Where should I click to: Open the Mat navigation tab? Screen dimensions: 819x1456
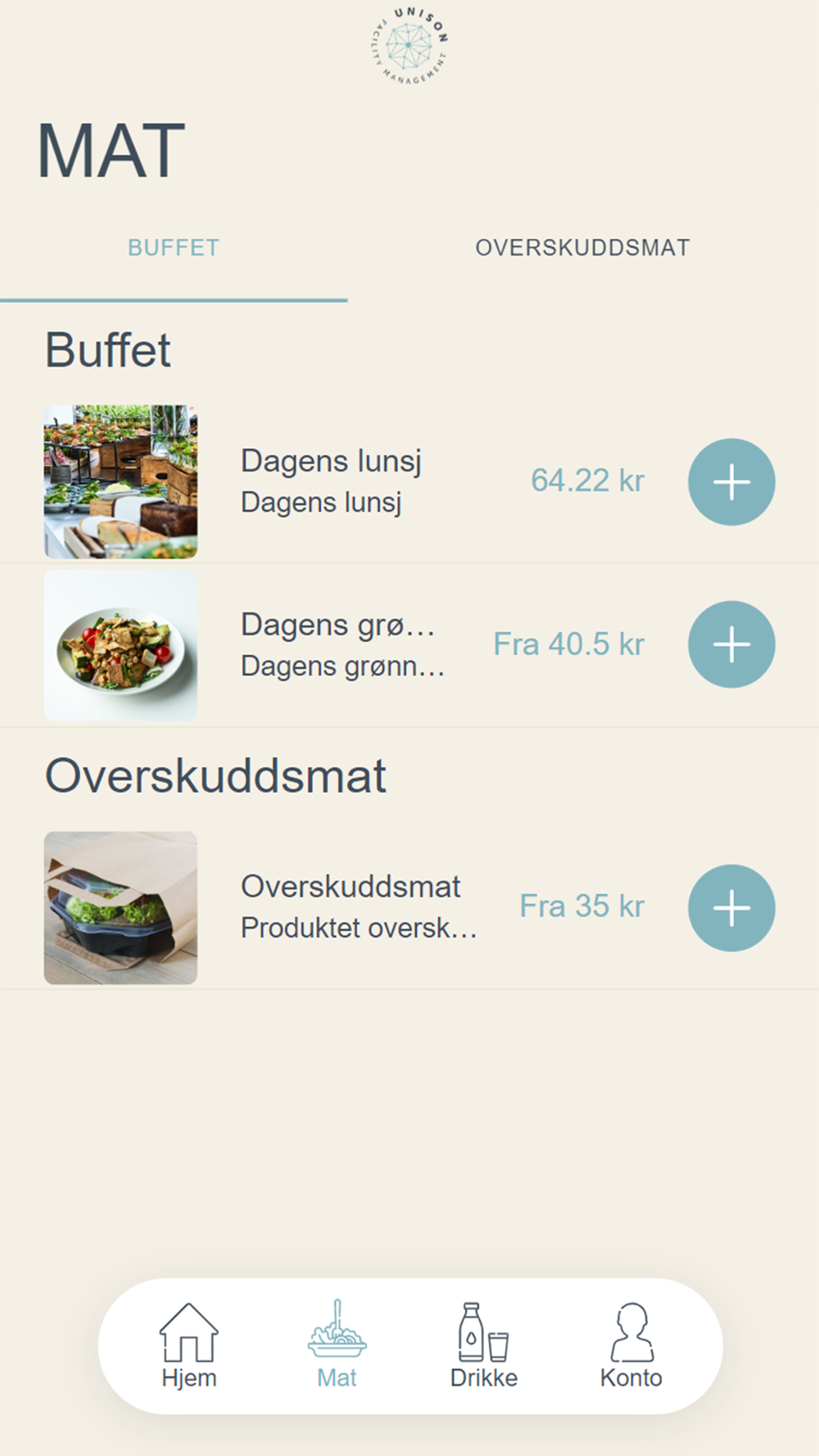337,1345
